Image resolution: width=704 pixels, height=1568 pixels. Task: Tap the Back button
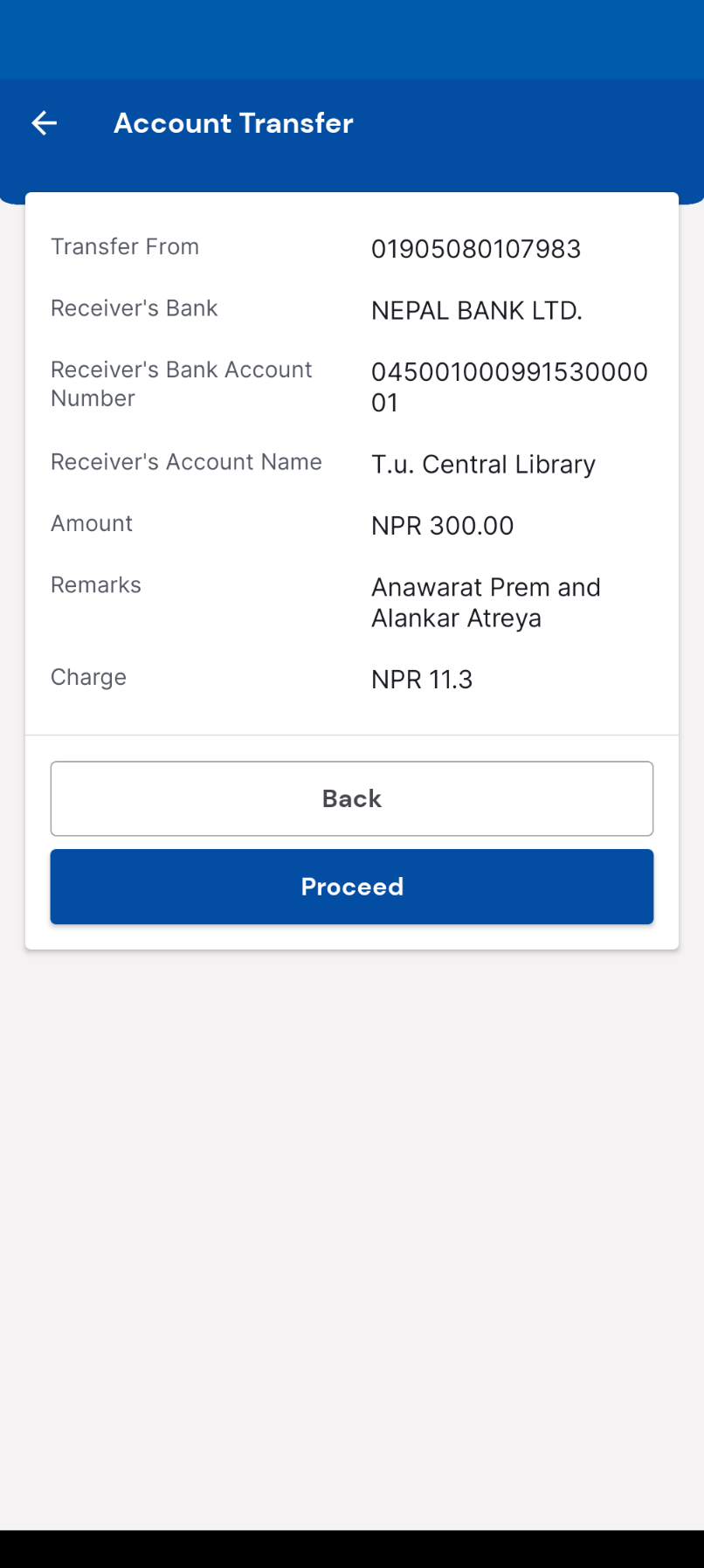(x=352, y=798)
